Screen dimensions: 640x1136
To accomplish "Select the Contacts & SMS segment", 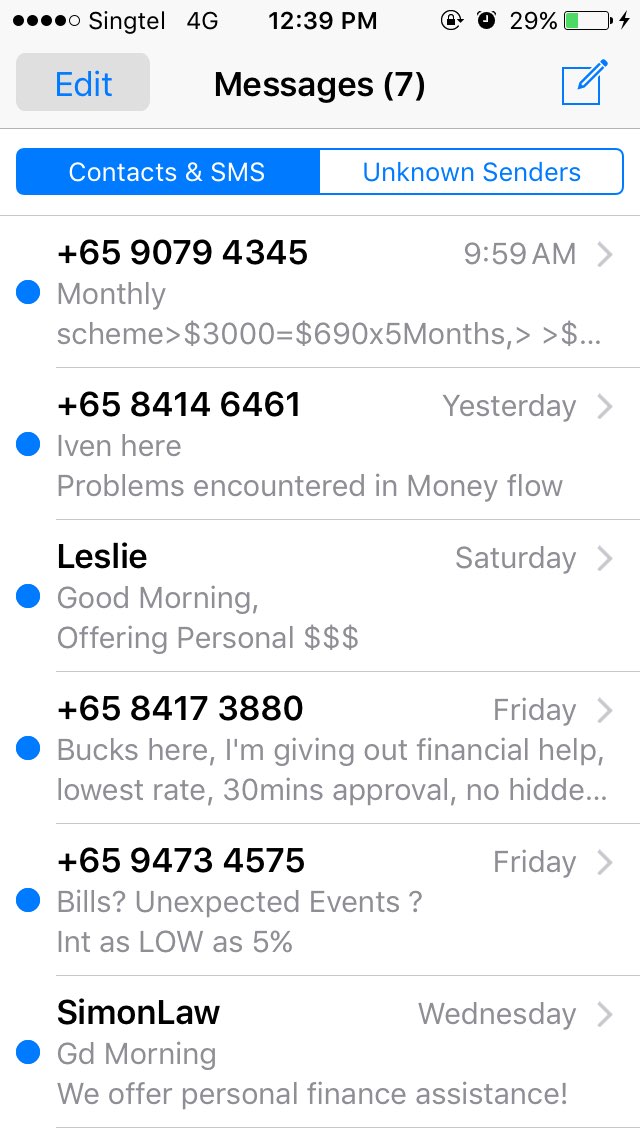I will (x=167, y=172).
